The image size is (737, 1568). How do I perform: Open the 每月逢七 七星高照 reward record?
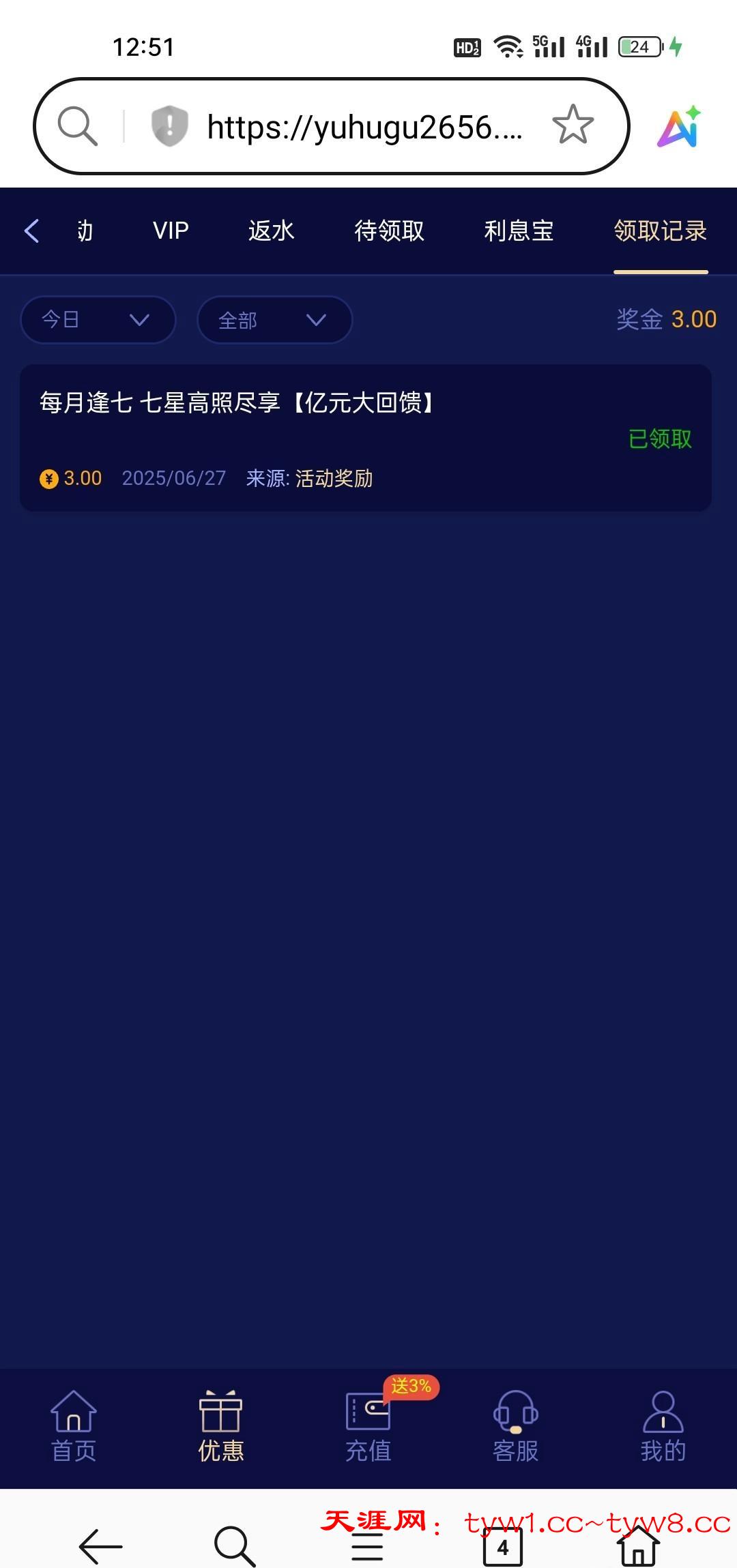coord(366,438)
